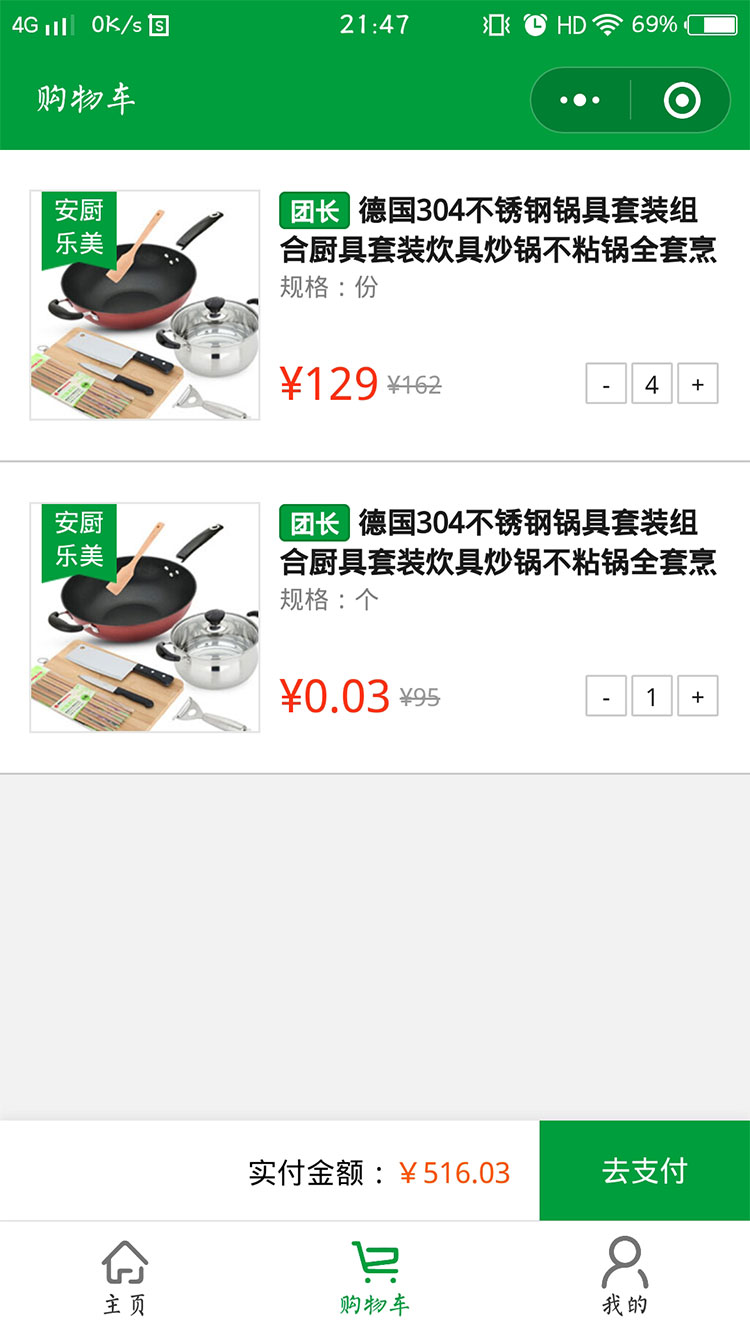Select the 购物车 cart tab

click(x=375, y=1277)
